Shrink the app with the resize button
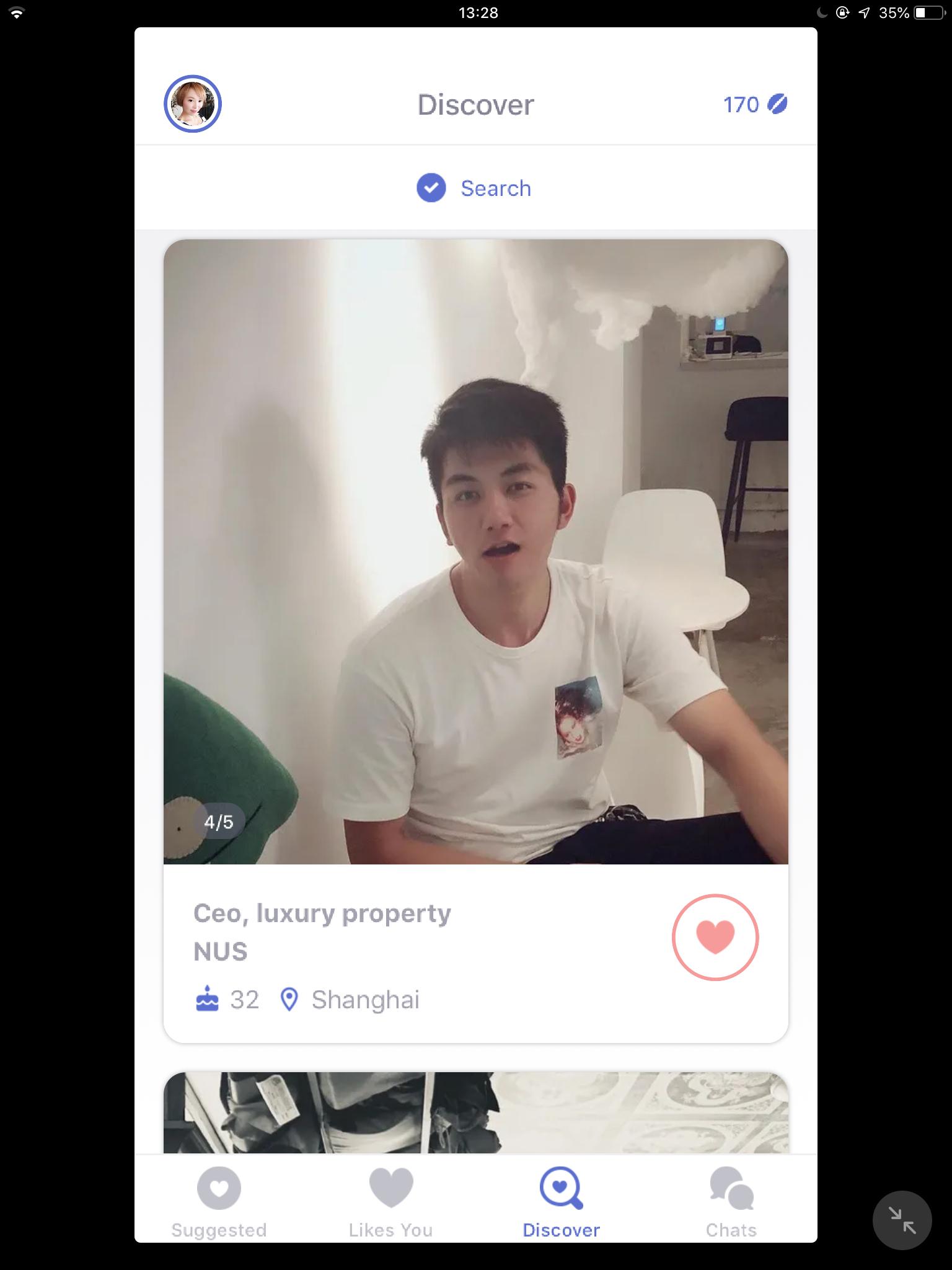 [x=902, y=1220]
